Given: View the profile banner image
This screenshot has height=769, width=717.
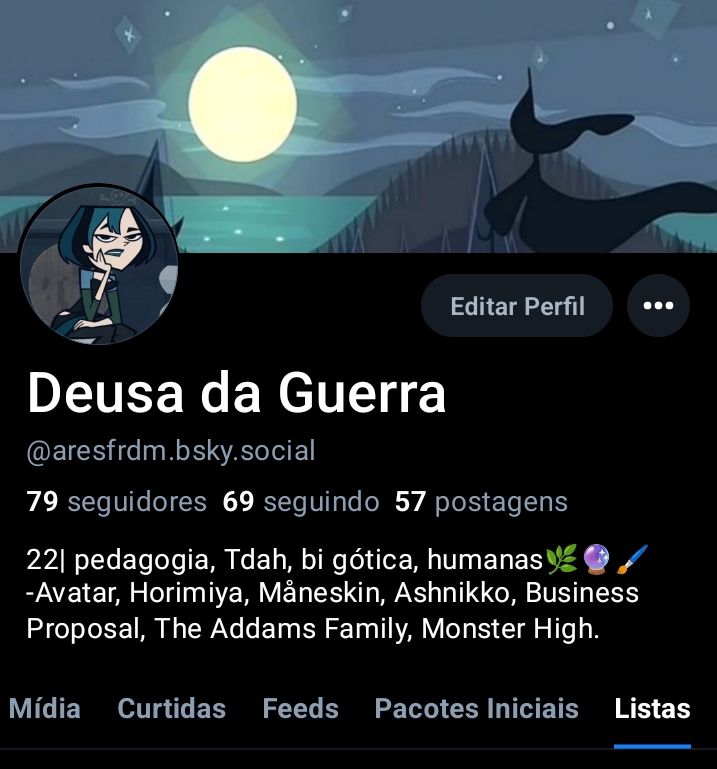Looking at the screenshot, I should pos(358,126).
